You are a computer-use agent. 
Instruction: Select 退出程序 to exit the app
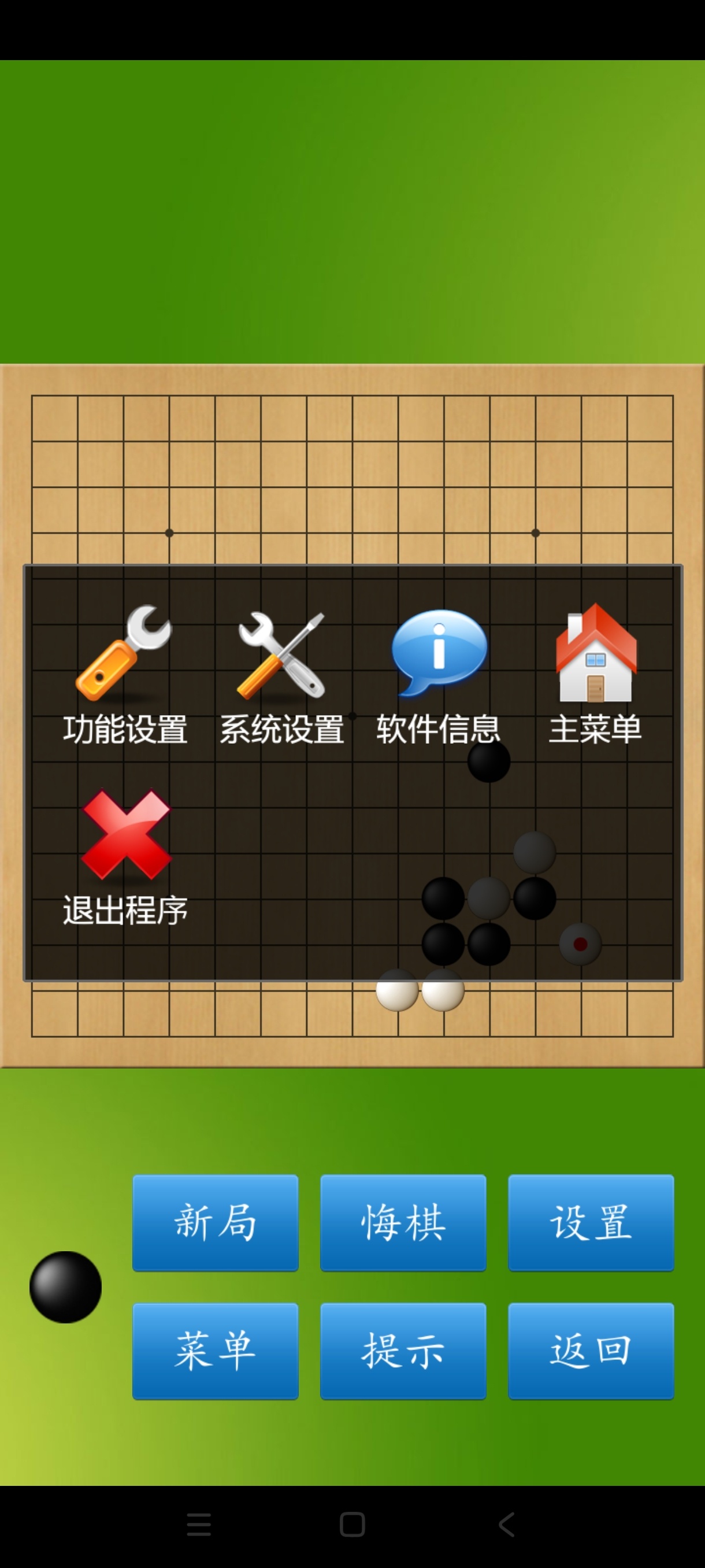(x=125, y=857)
